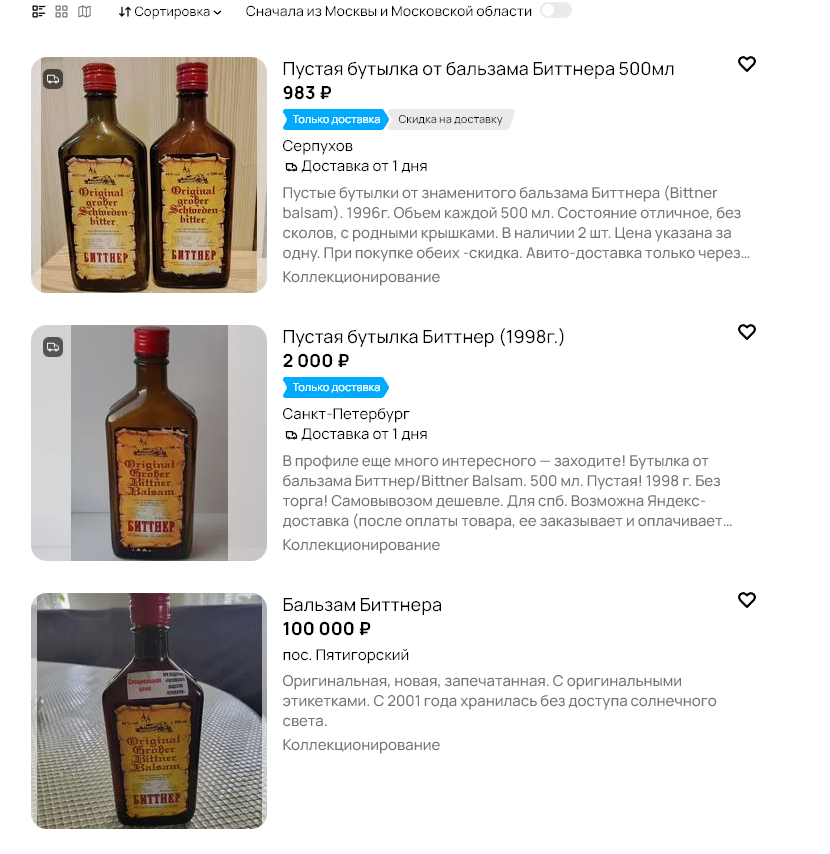This screenshot has height=854, width=830.
Task: Switch to list view layout
Action: (x=39, y=12)
